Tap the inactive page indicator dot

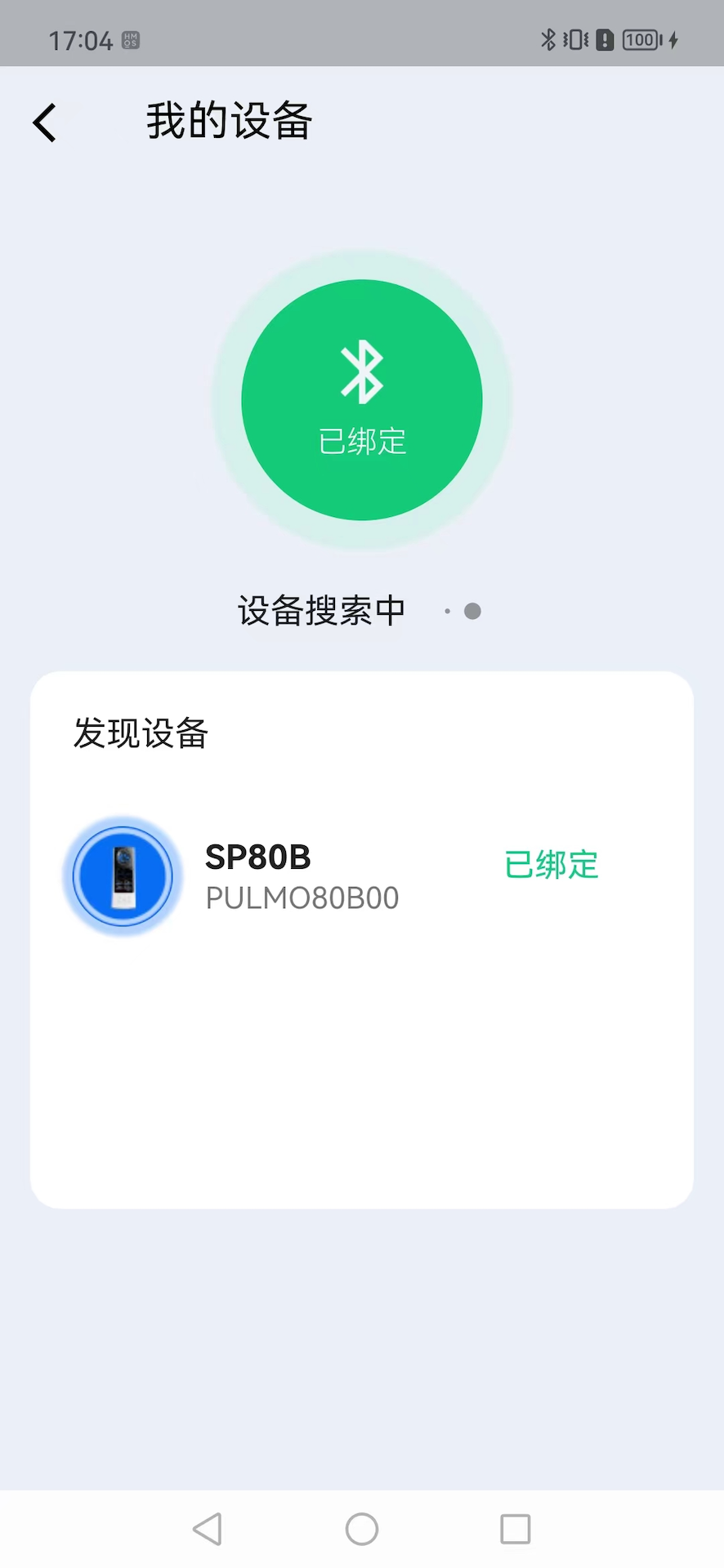[448, 611]
